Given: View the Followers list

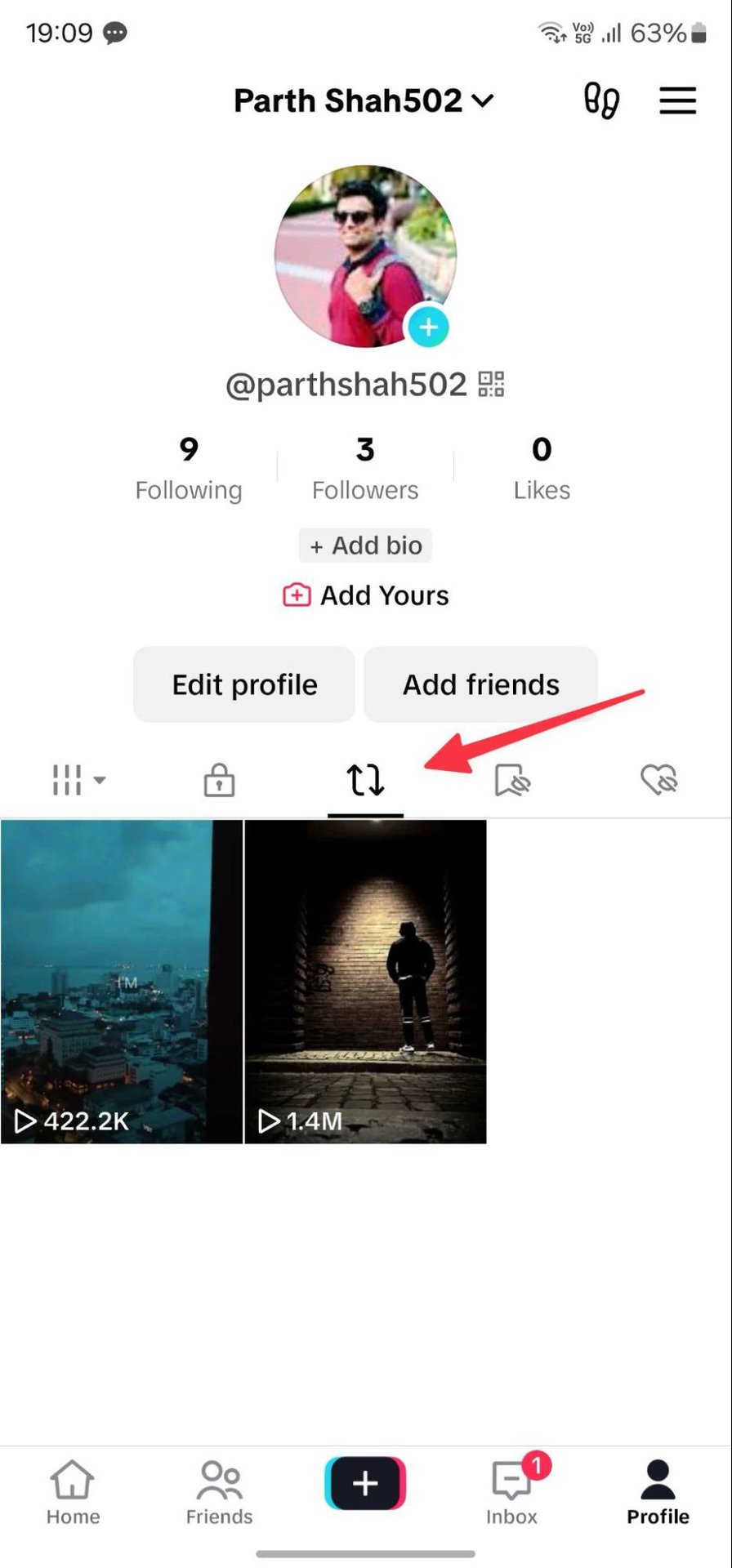Looking at the screenshot, I should [365, 468].
